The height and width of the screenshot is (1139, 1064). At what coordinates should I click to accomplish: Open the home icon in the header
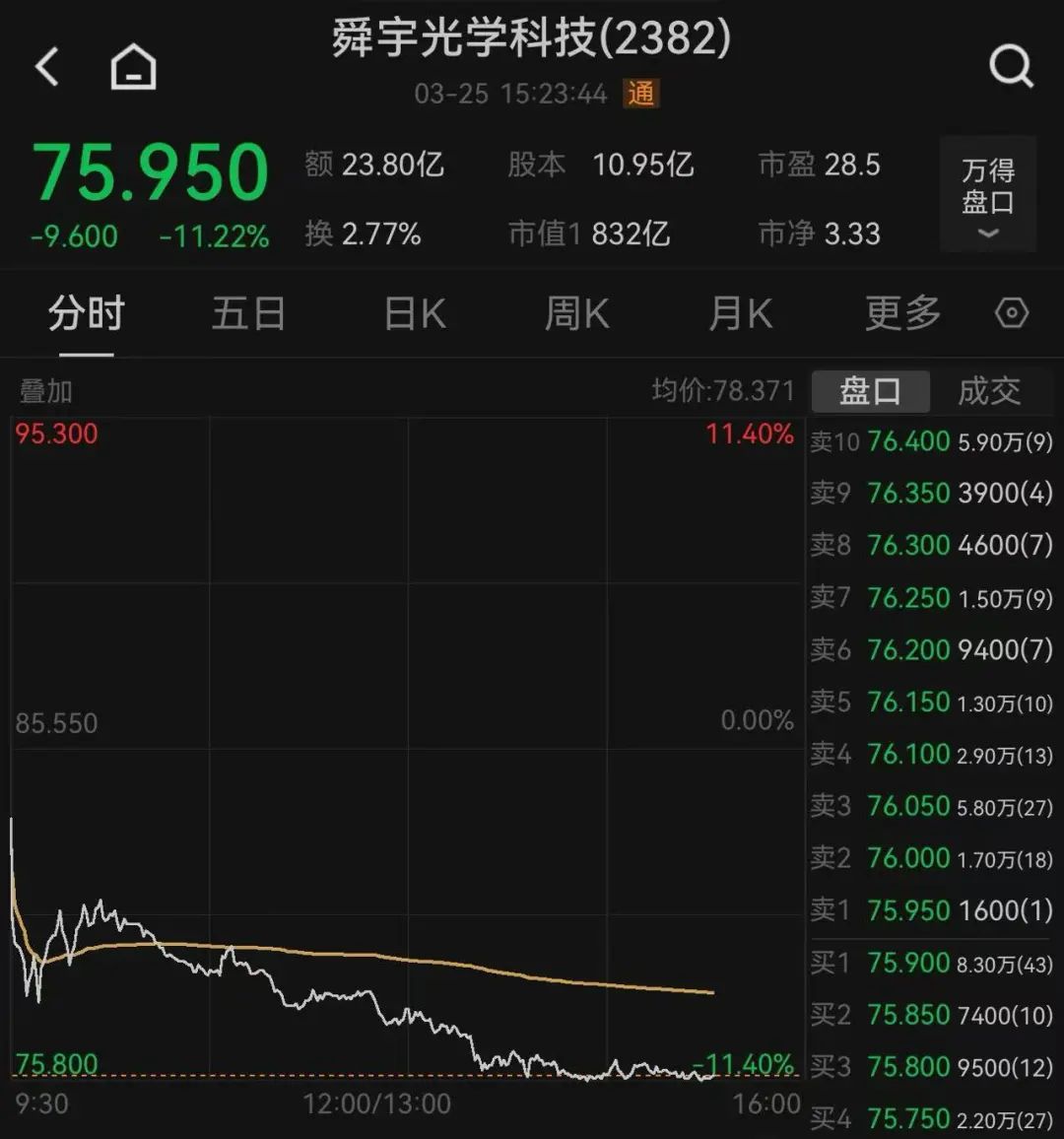[x=133, y=67]
